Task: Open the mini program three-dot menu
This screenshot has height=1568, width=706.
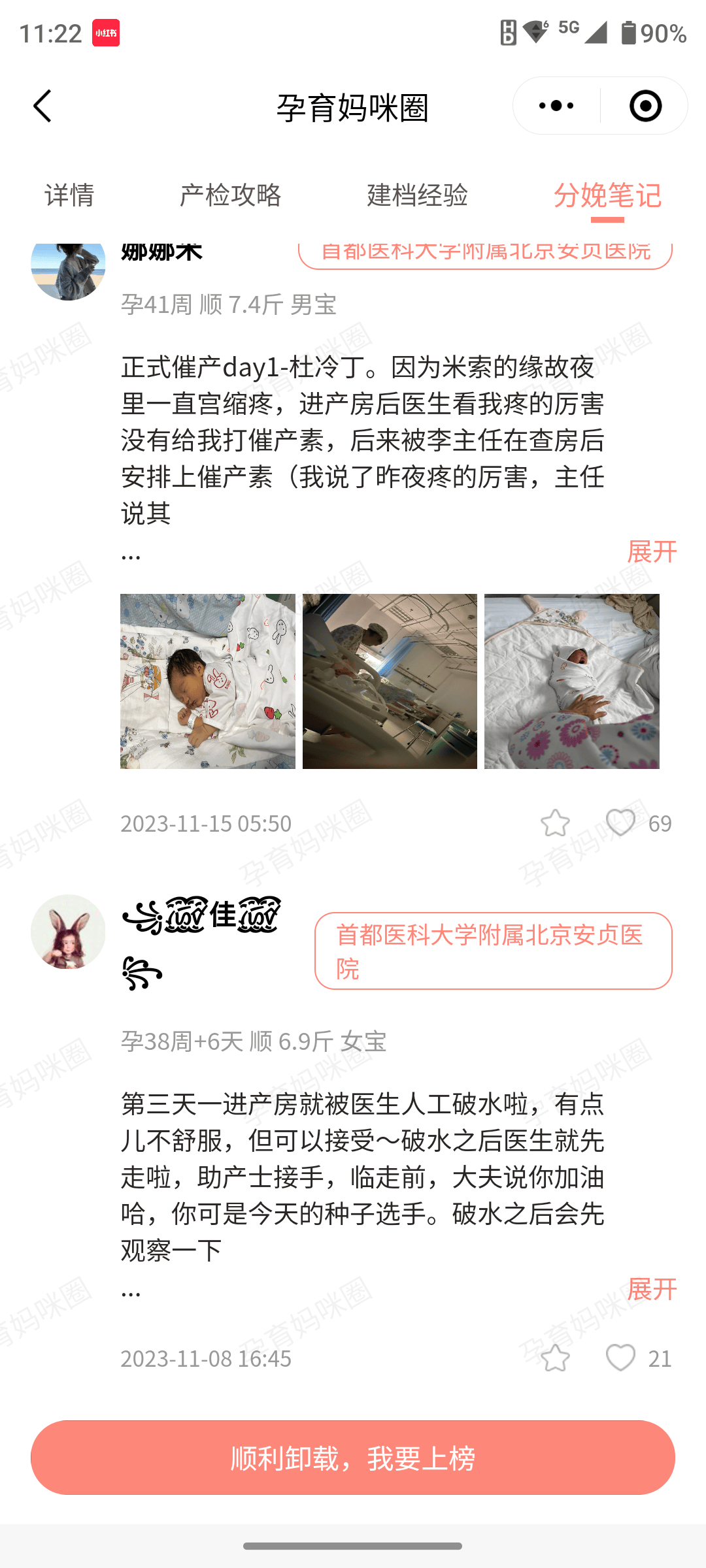Action: coord(556,106)
